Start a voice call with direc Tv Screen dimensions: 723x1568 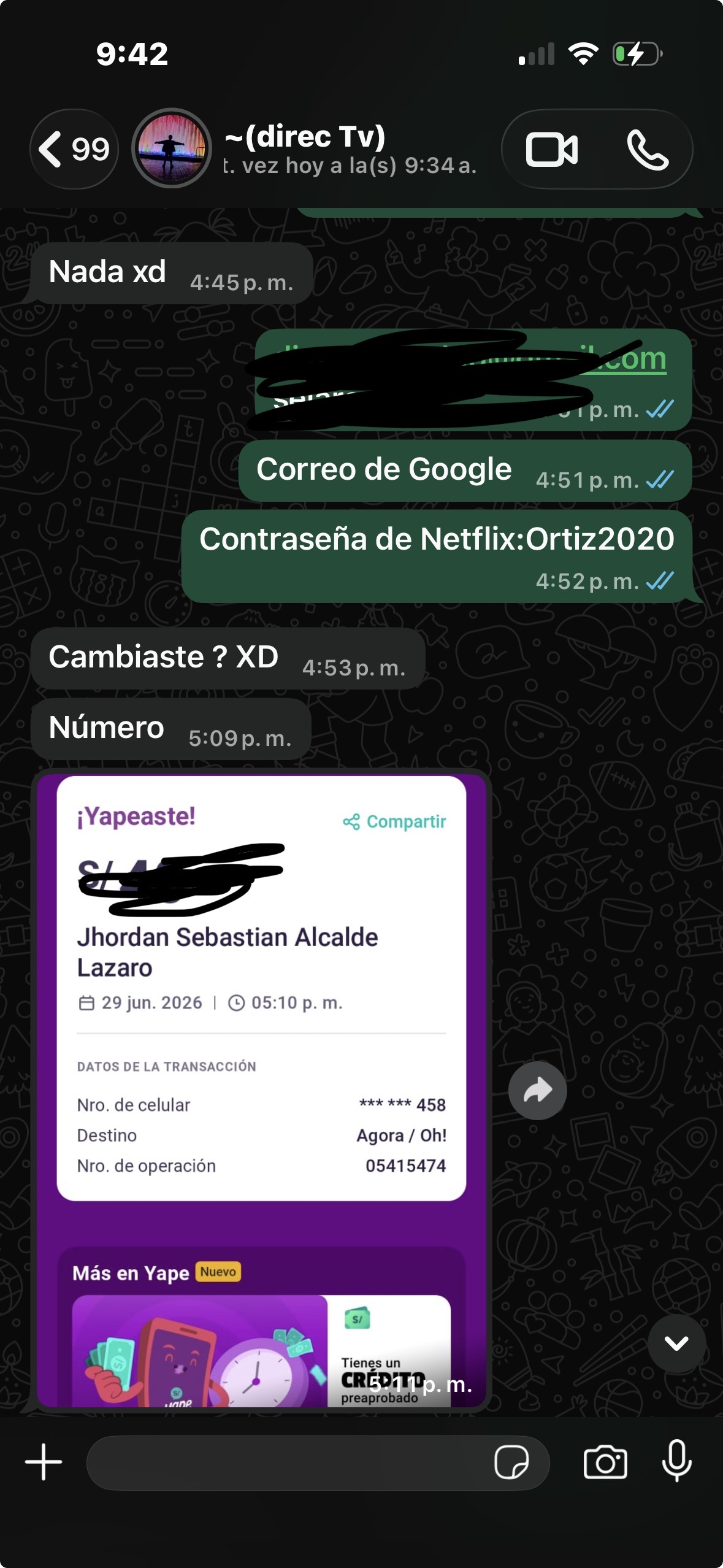(648, 150)
